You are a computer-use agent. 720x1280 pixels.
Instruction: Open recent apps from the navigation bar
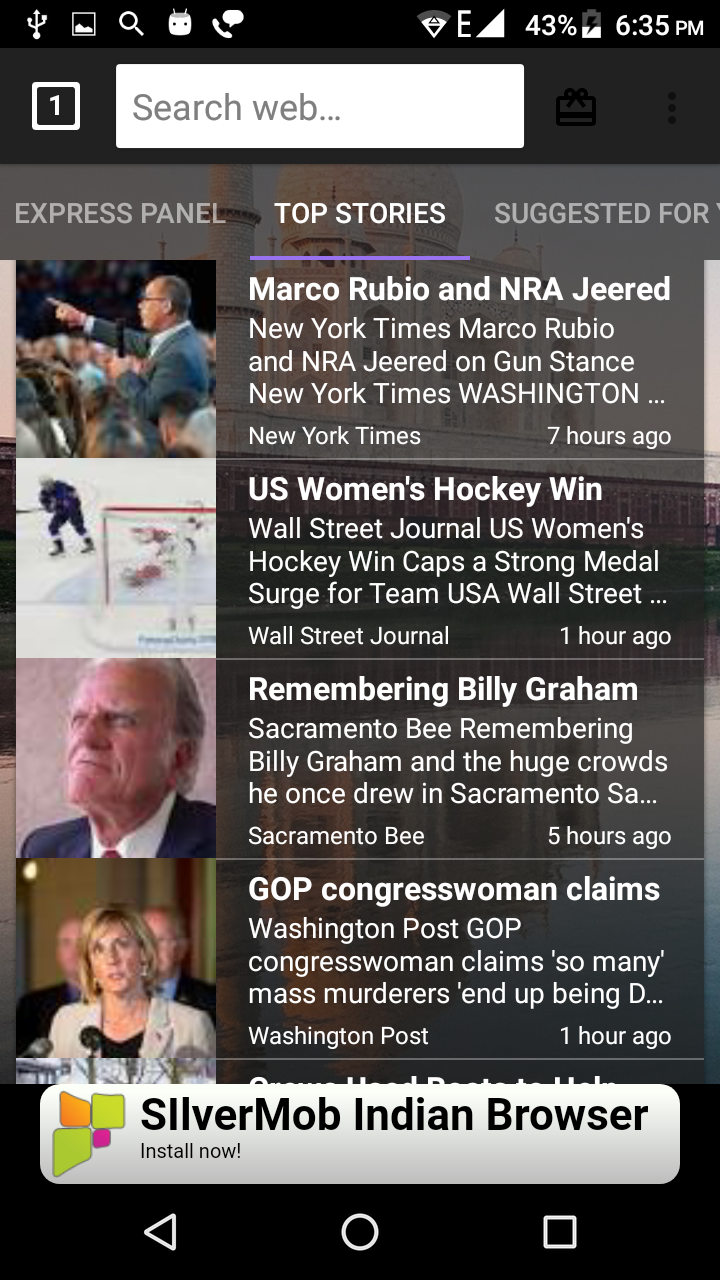560,1232
